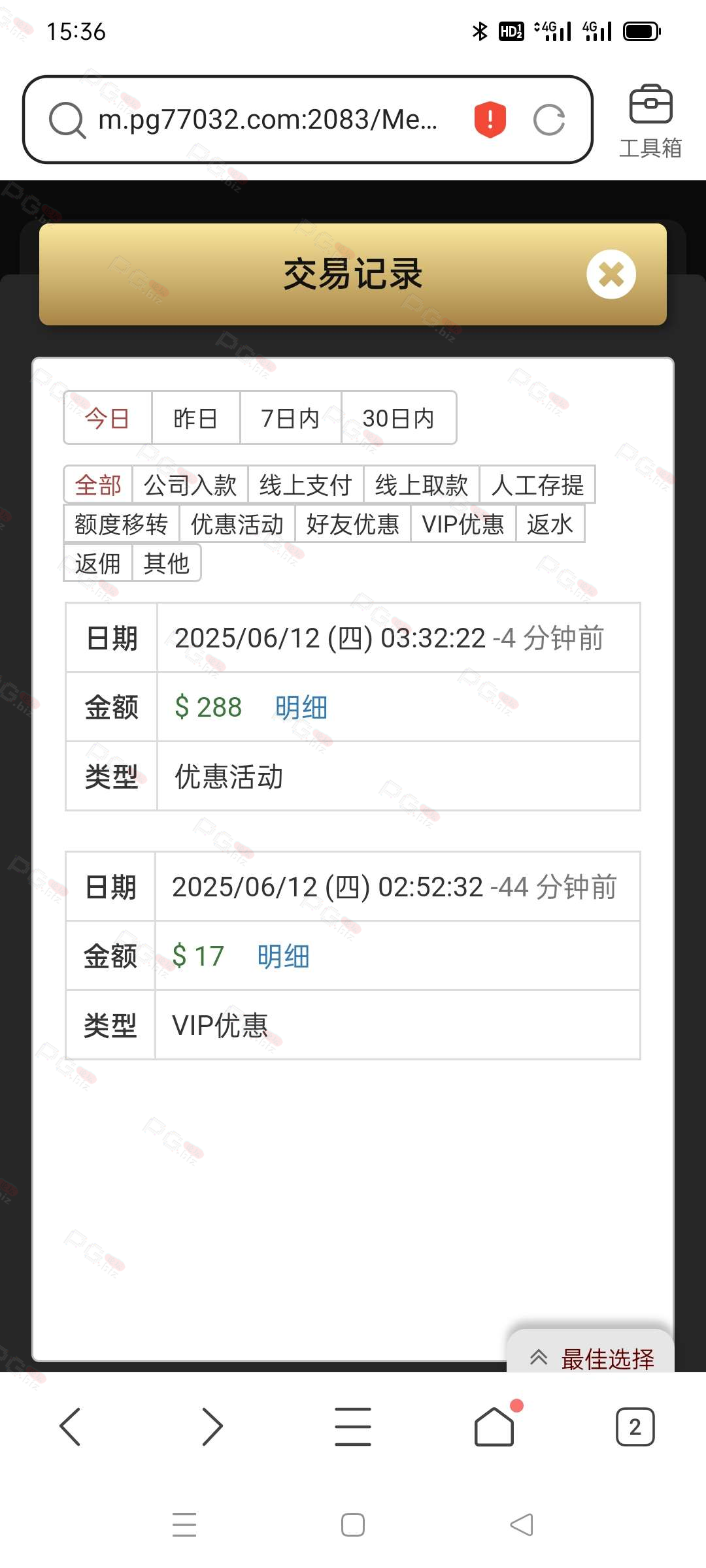The image size is (706, 1568).
Task: Open 明细 for the $288 record
Action: click(301, 708)
